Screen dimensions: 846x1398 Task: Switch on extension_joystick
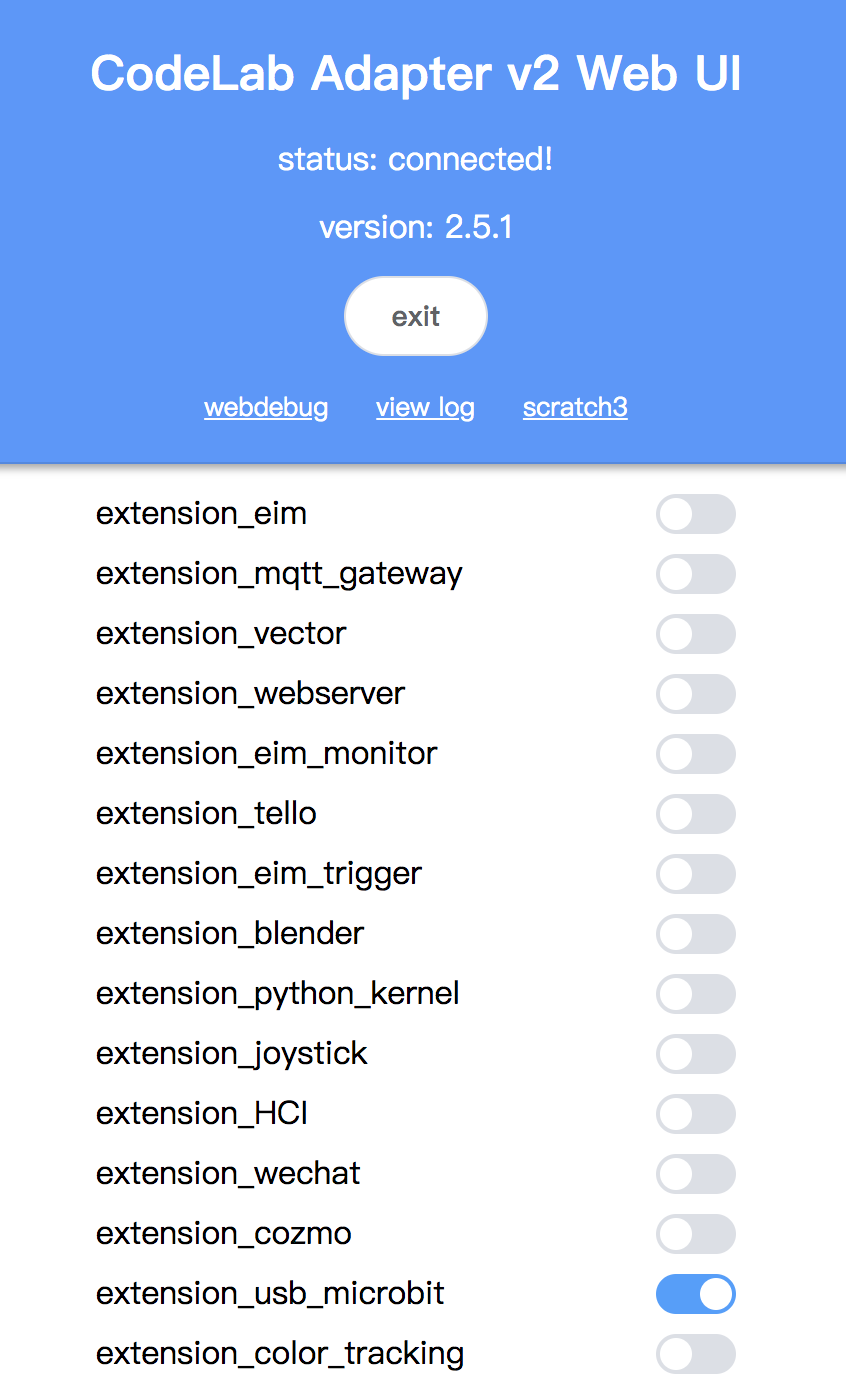695,1054
